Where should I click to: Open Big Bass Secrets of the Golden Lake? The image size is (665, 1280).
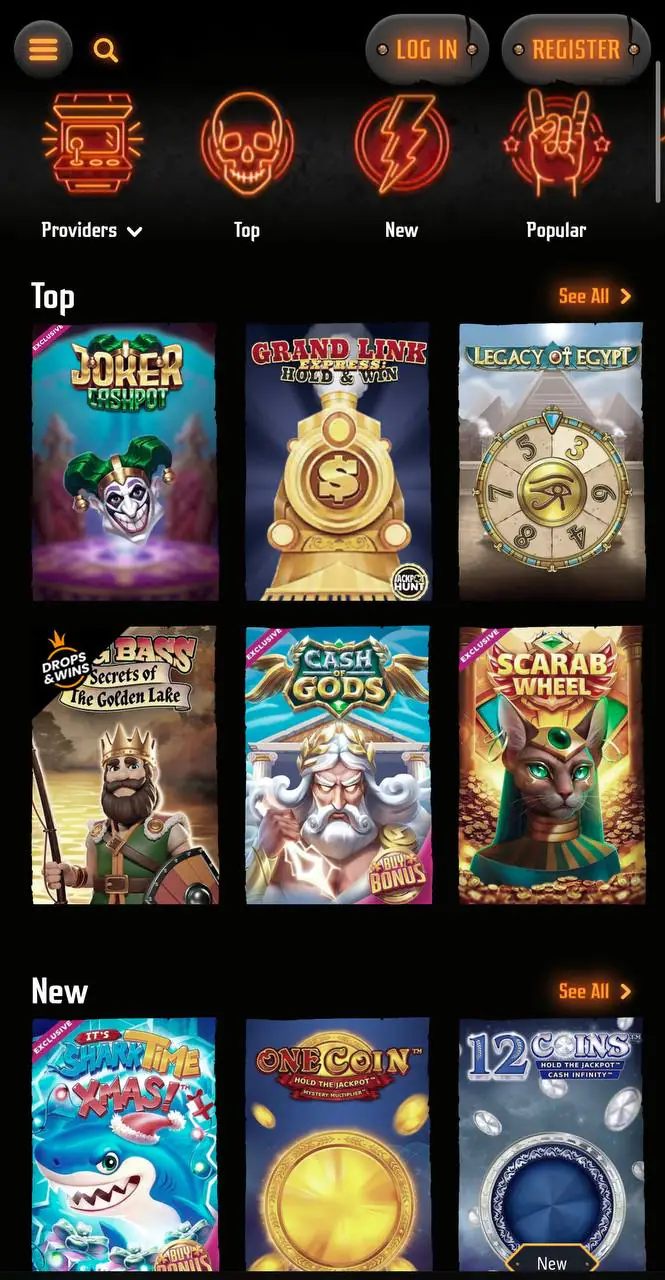[x=125, y=765]
